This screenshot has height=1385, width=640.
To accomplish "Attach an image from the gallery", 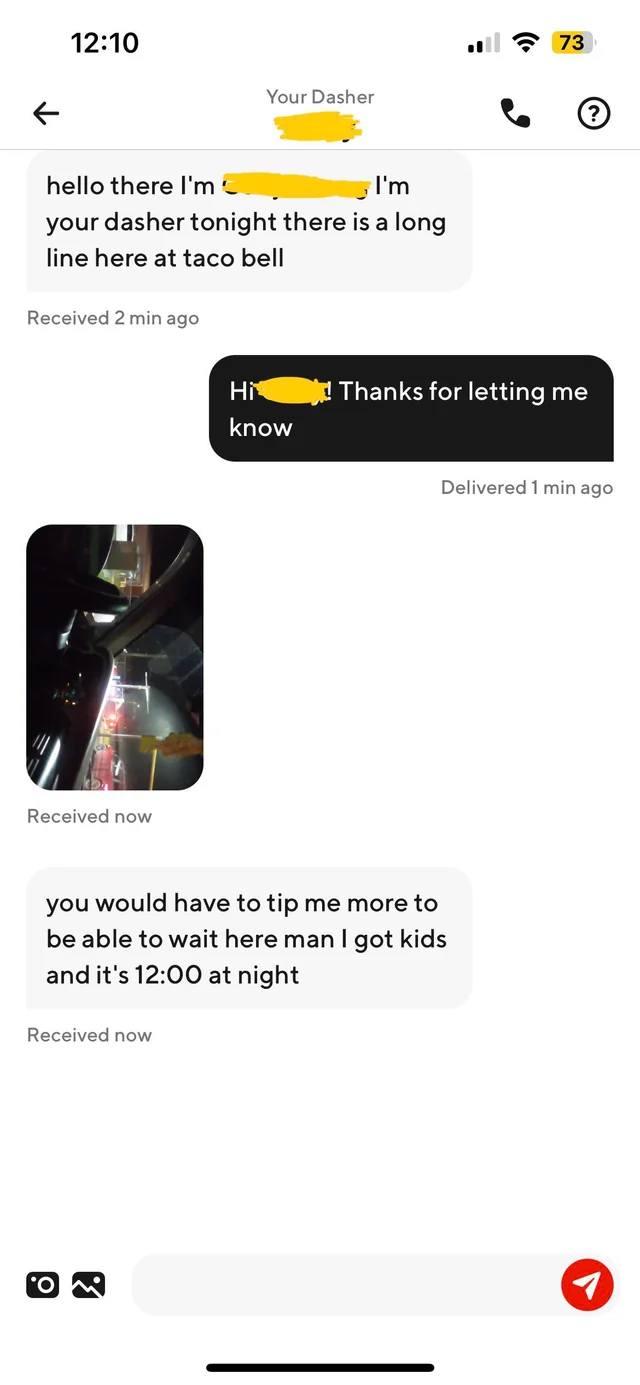I will pos(89,1284).
